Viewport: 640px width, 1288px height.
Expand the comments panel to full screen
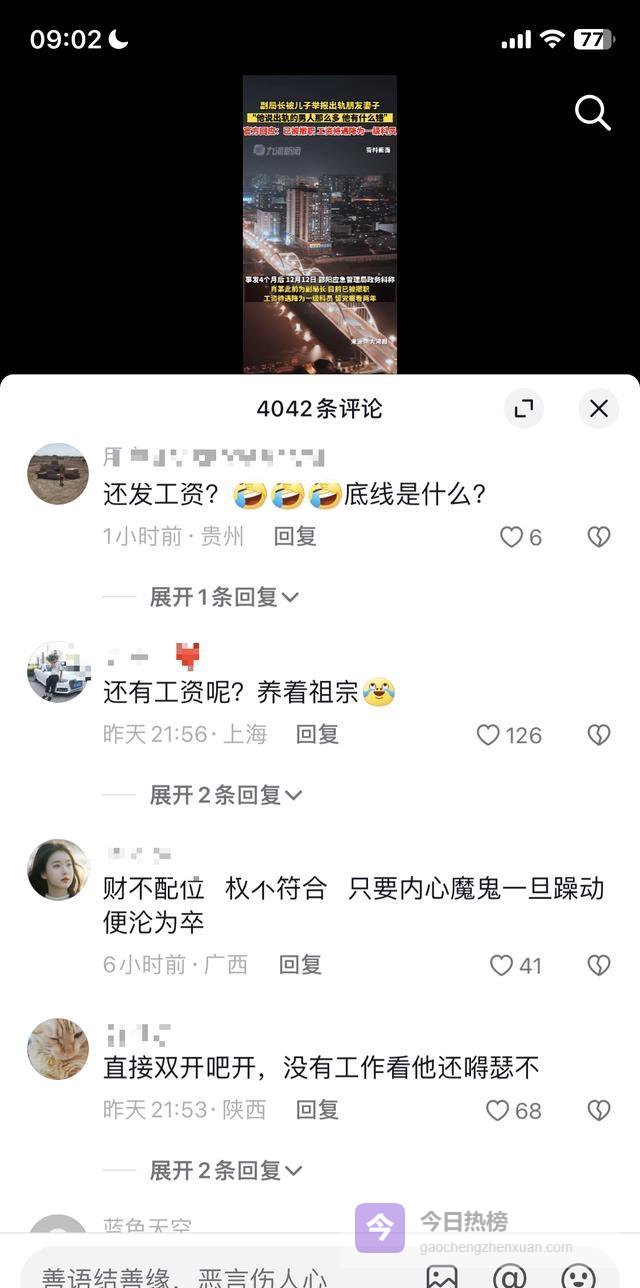524,408
